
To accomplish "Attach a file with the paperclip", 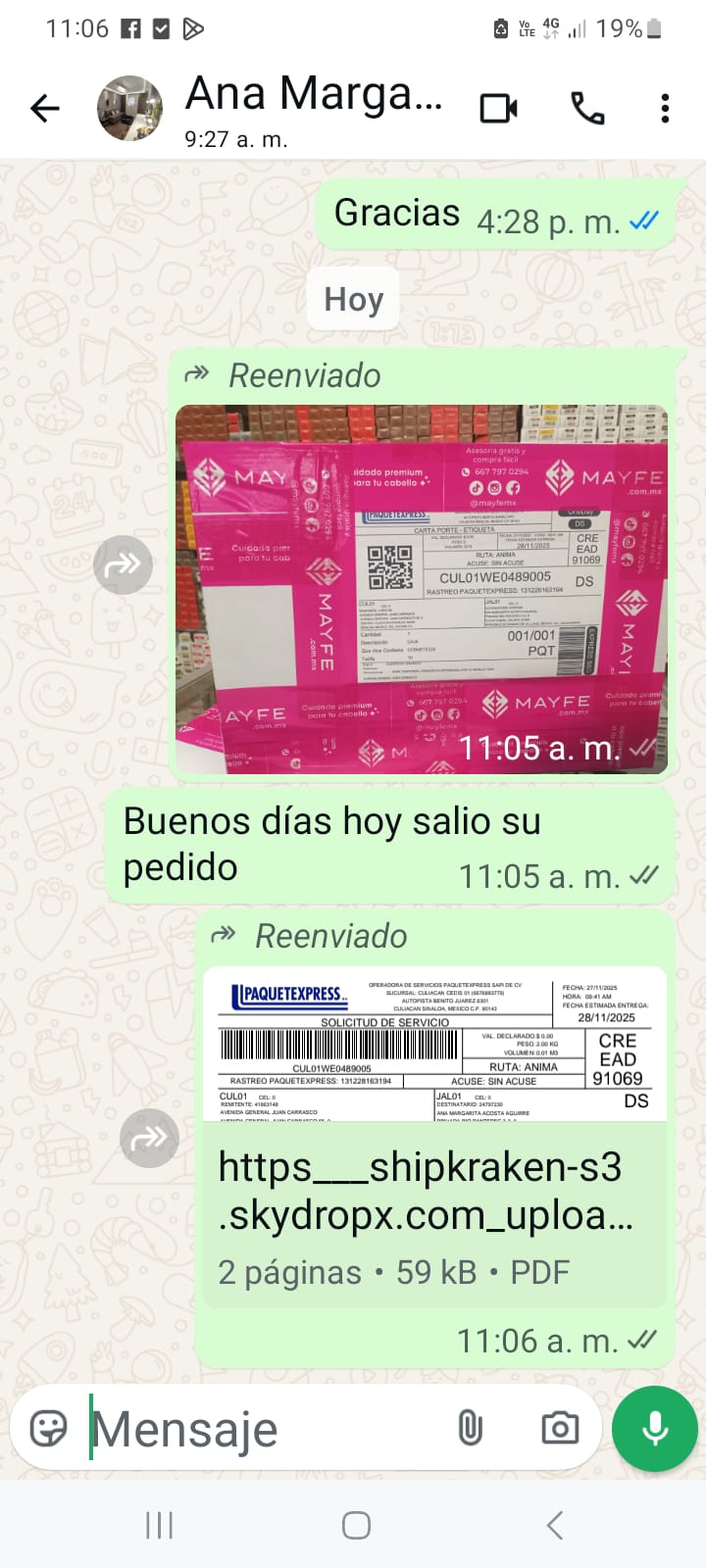I will point(471,1429).
